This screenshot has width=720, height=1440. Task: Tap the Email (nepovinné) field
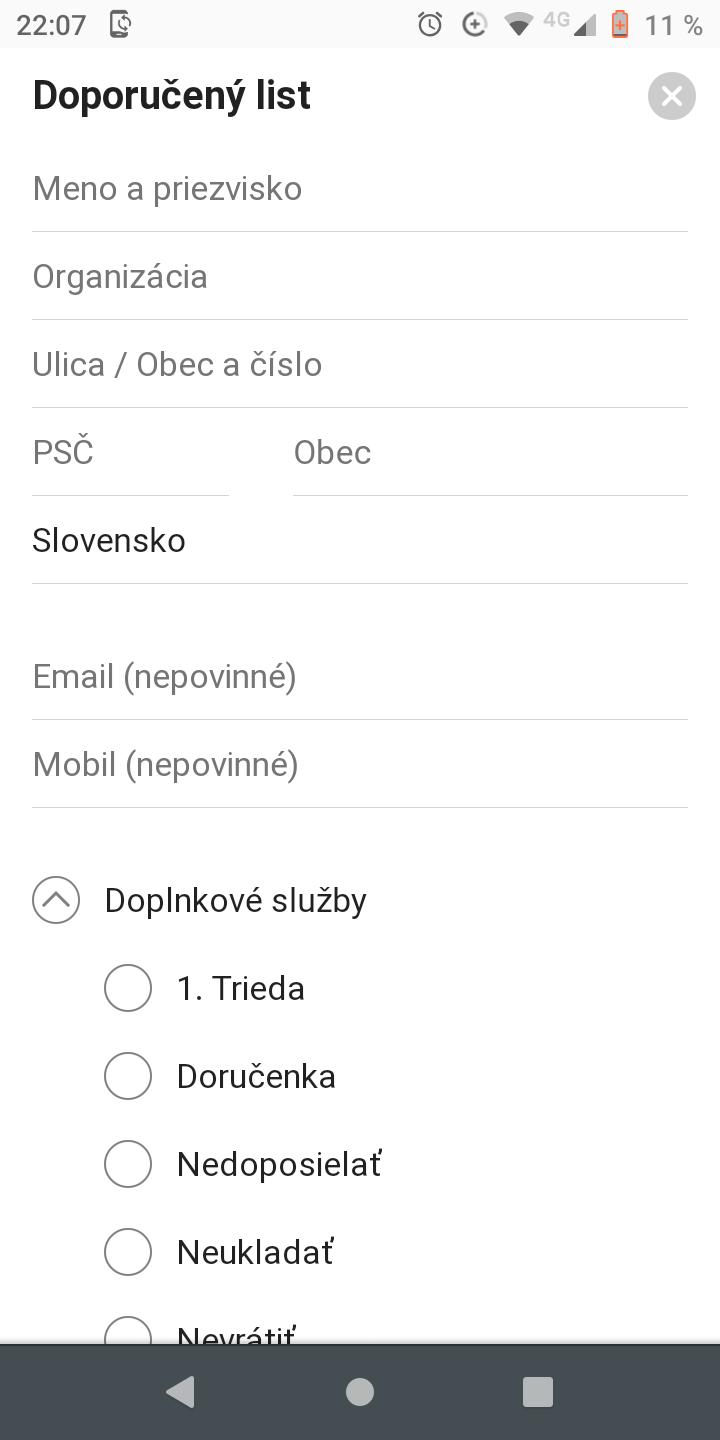(x=360, y=677)
